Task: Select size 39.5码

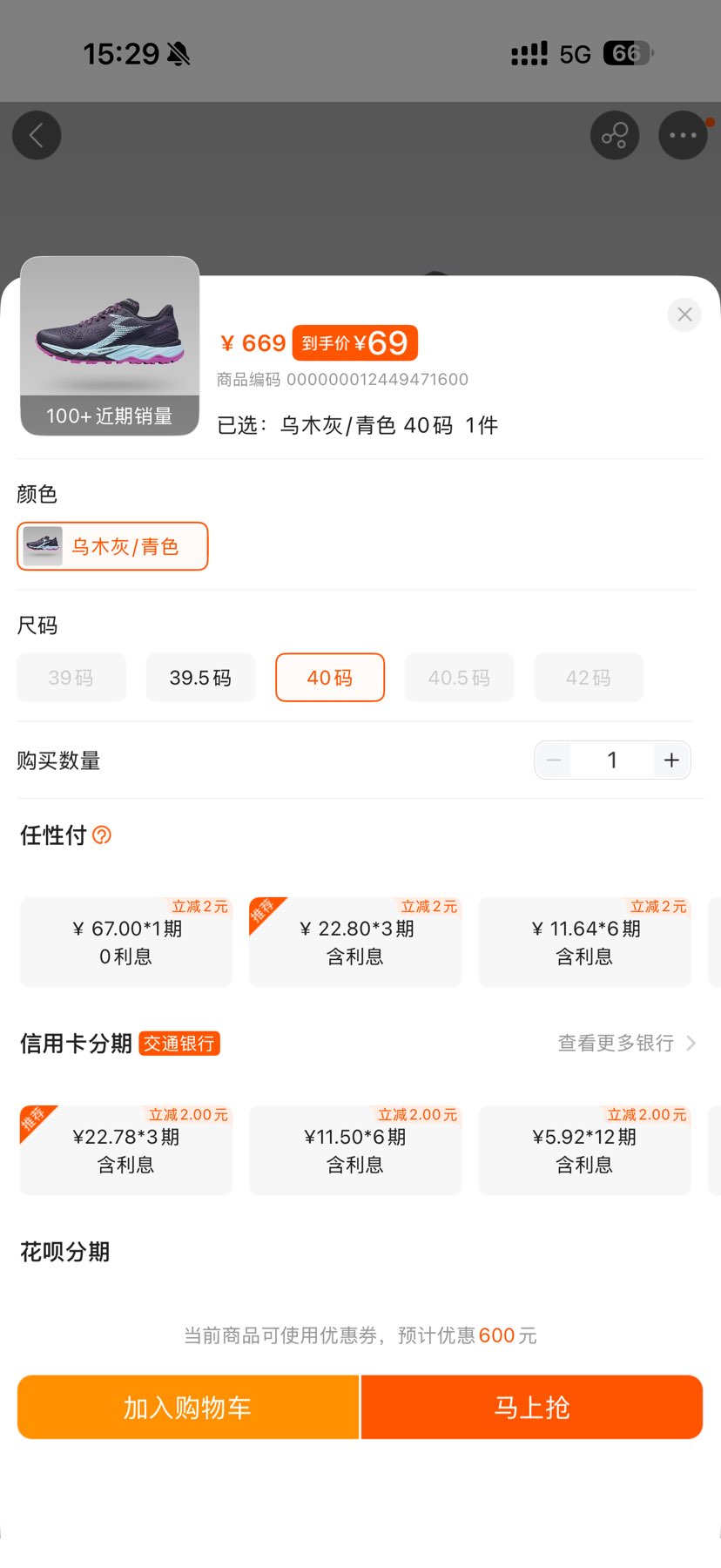Action: (200, 677)
